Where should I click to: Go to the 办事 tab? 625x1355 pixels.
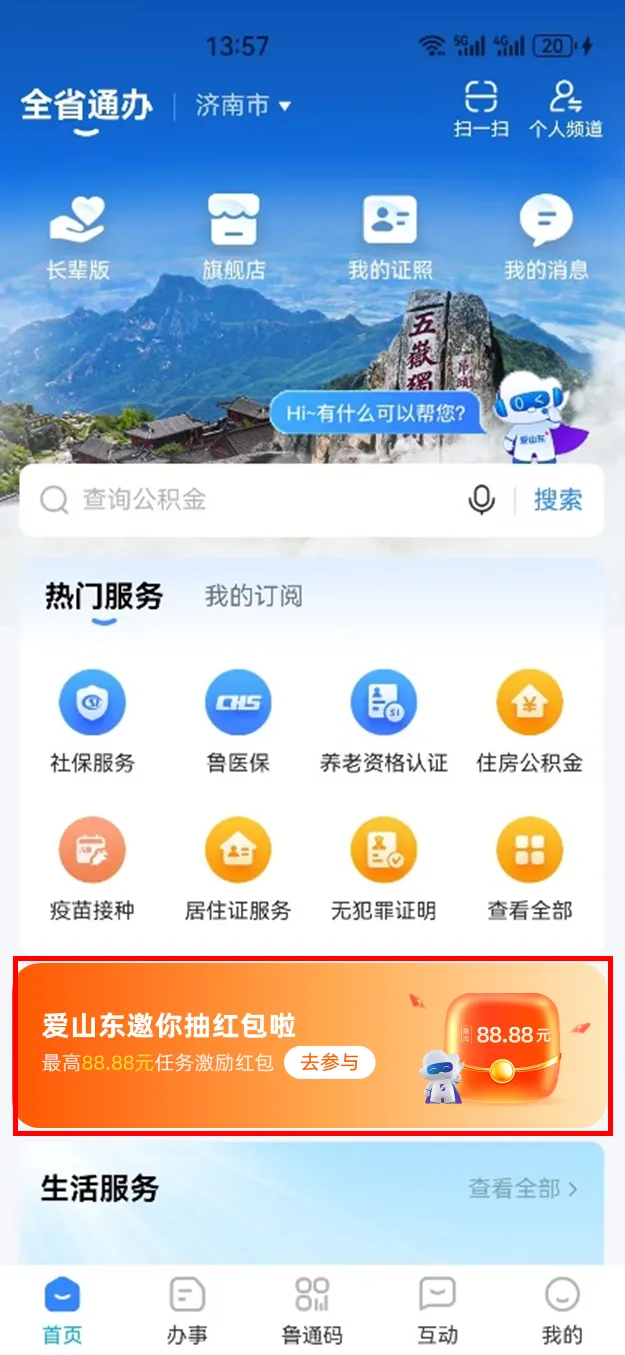click(x=187, y=1310)
